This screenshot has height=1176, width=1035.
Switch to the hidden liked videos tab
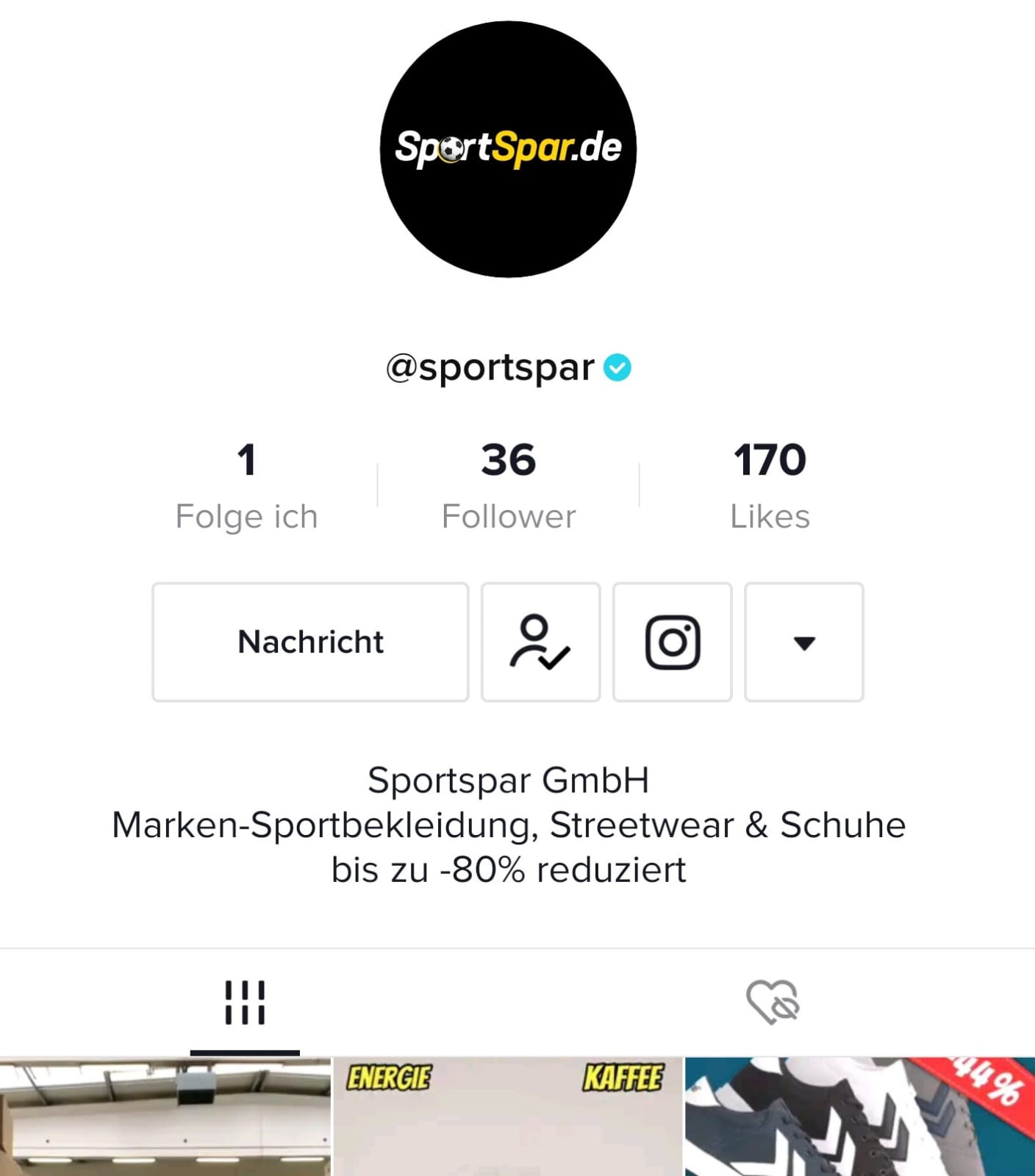click(773, 1003)
